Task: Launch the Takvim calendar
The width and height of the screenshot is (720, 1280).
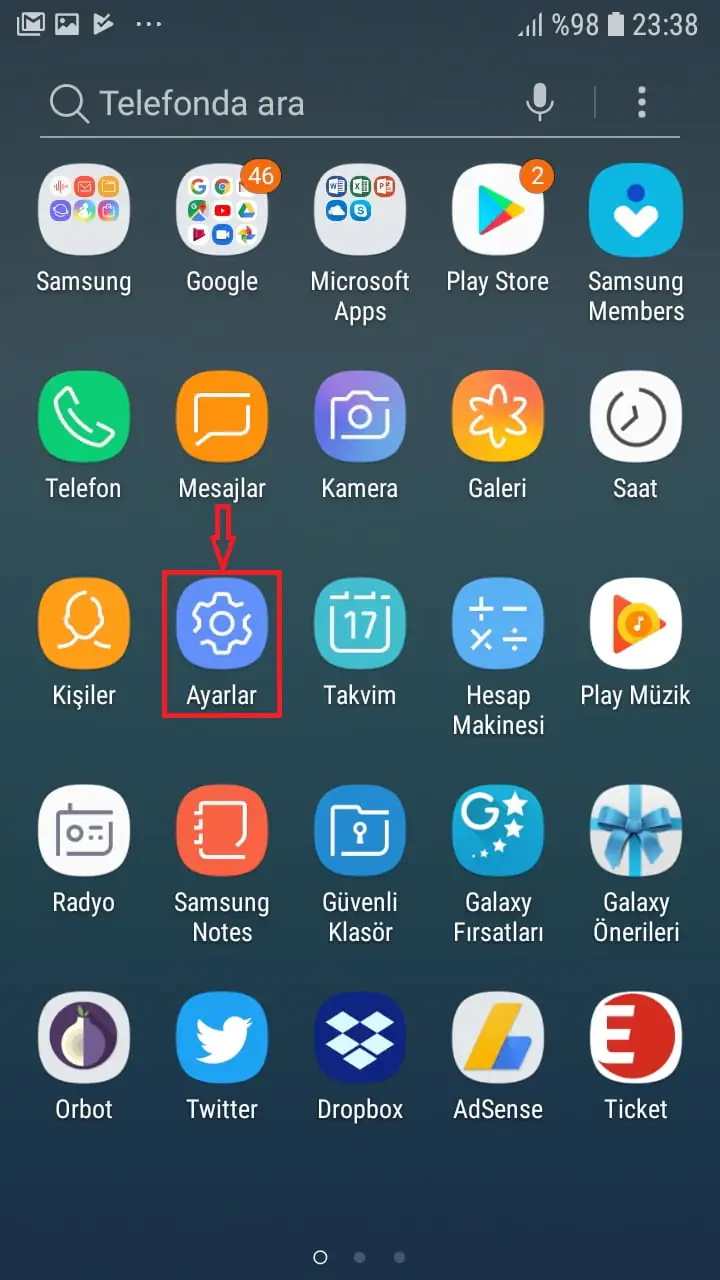Action: click(x=360, y=622)
